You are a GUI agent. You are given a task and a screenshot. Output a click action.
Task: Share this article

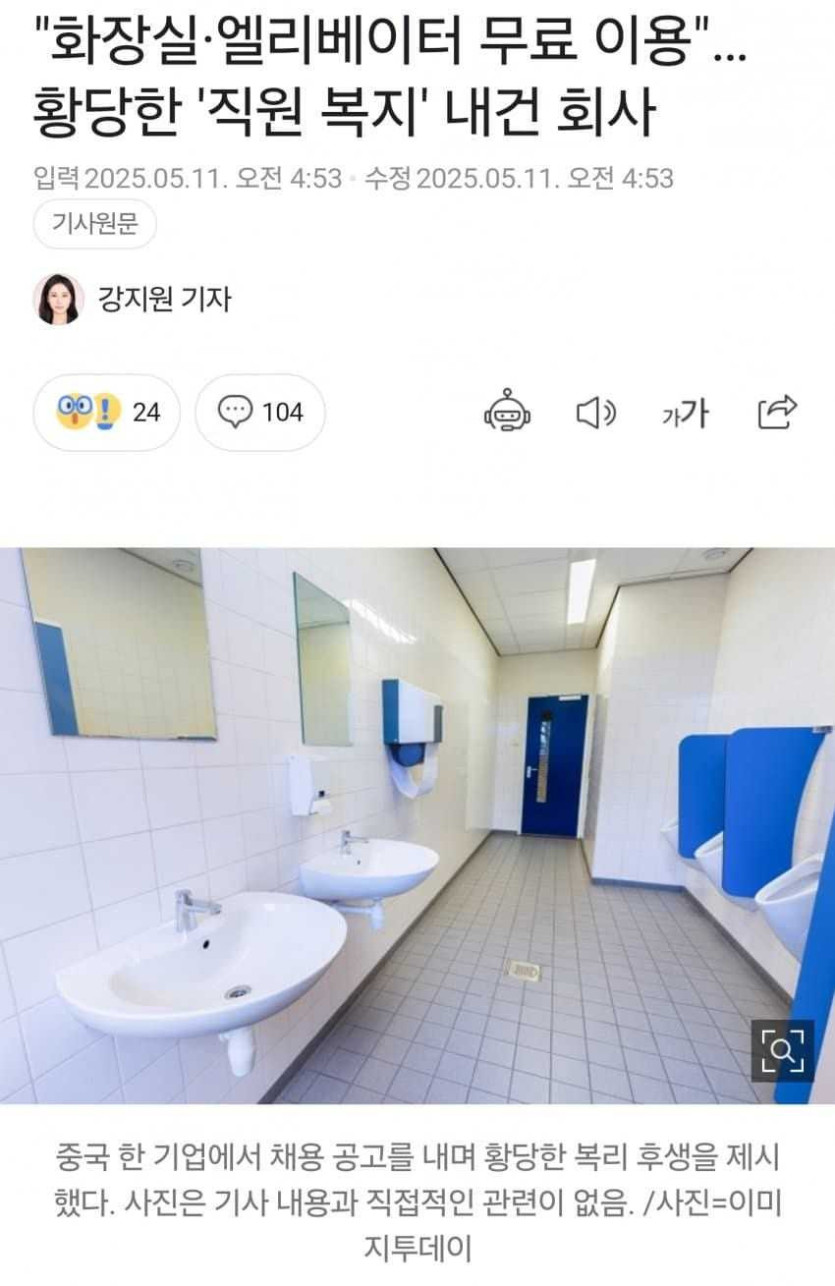click(x=777, y=411)
